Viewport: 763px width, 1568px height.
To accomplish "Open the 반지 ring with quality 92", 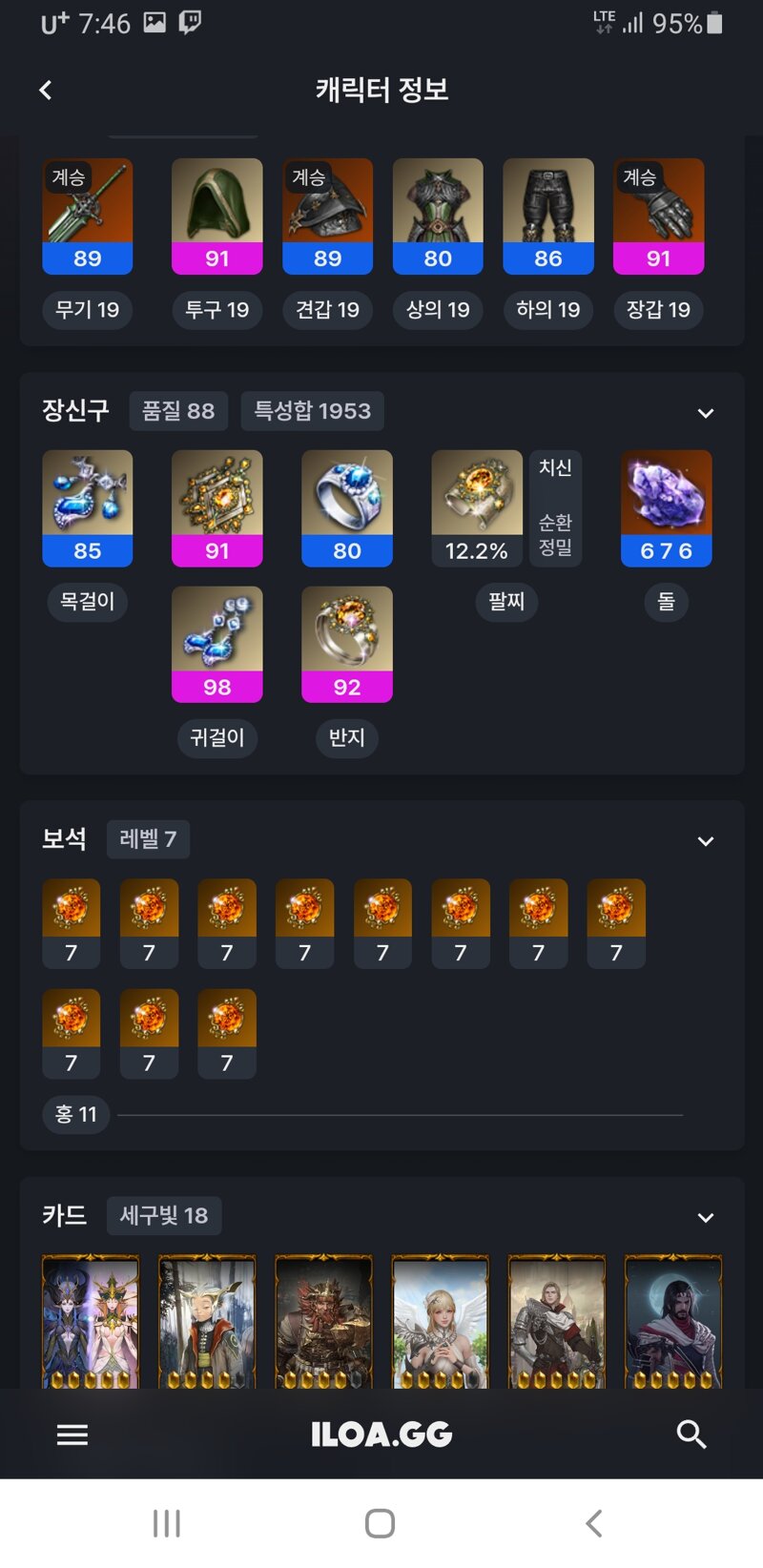I will (x=347, y=645).
